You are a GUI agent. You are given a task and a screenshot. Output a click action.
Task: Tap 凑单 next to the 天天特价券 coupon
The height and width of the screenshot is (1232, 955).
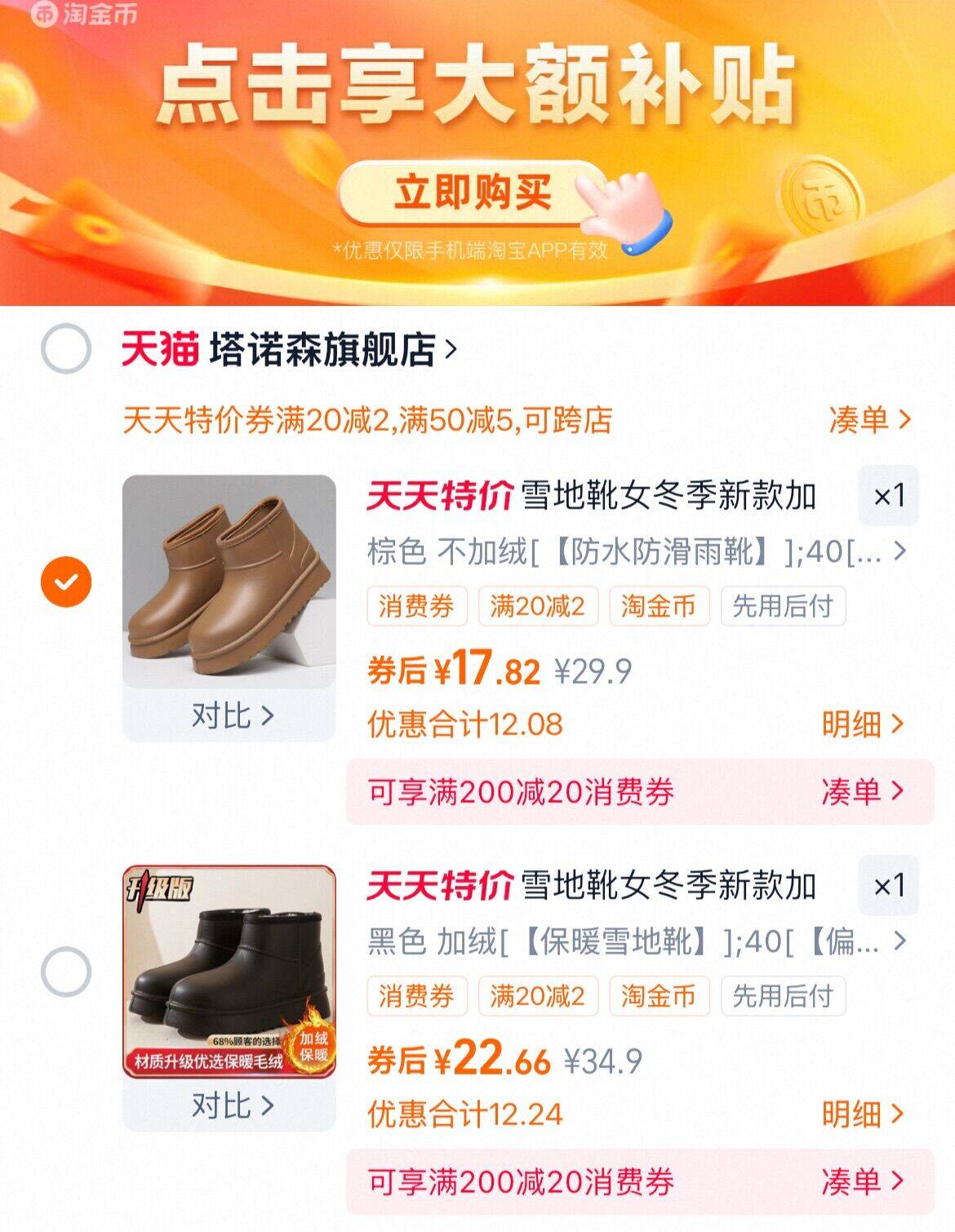click(x=868, y=419)
